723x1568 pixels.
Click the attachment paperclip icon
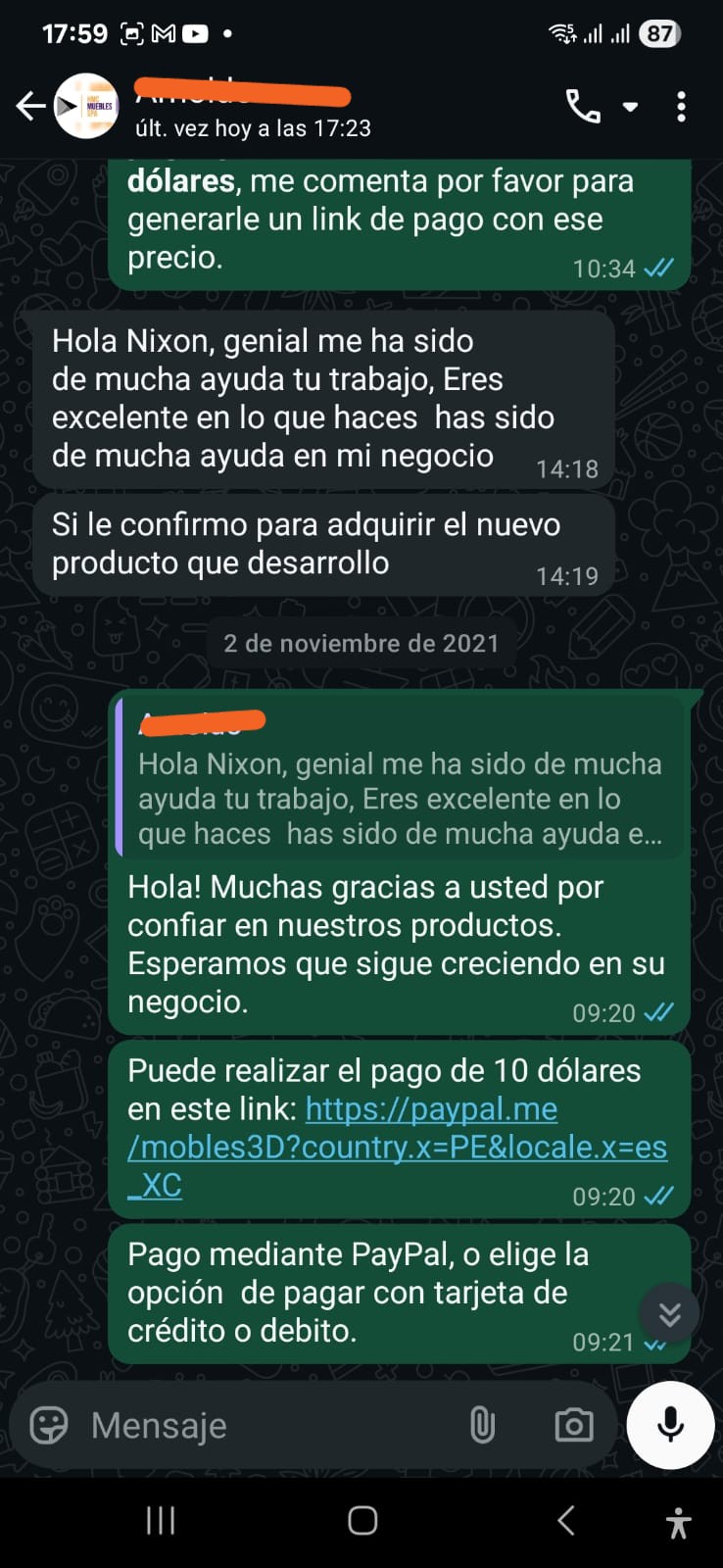pos(482,1426)
